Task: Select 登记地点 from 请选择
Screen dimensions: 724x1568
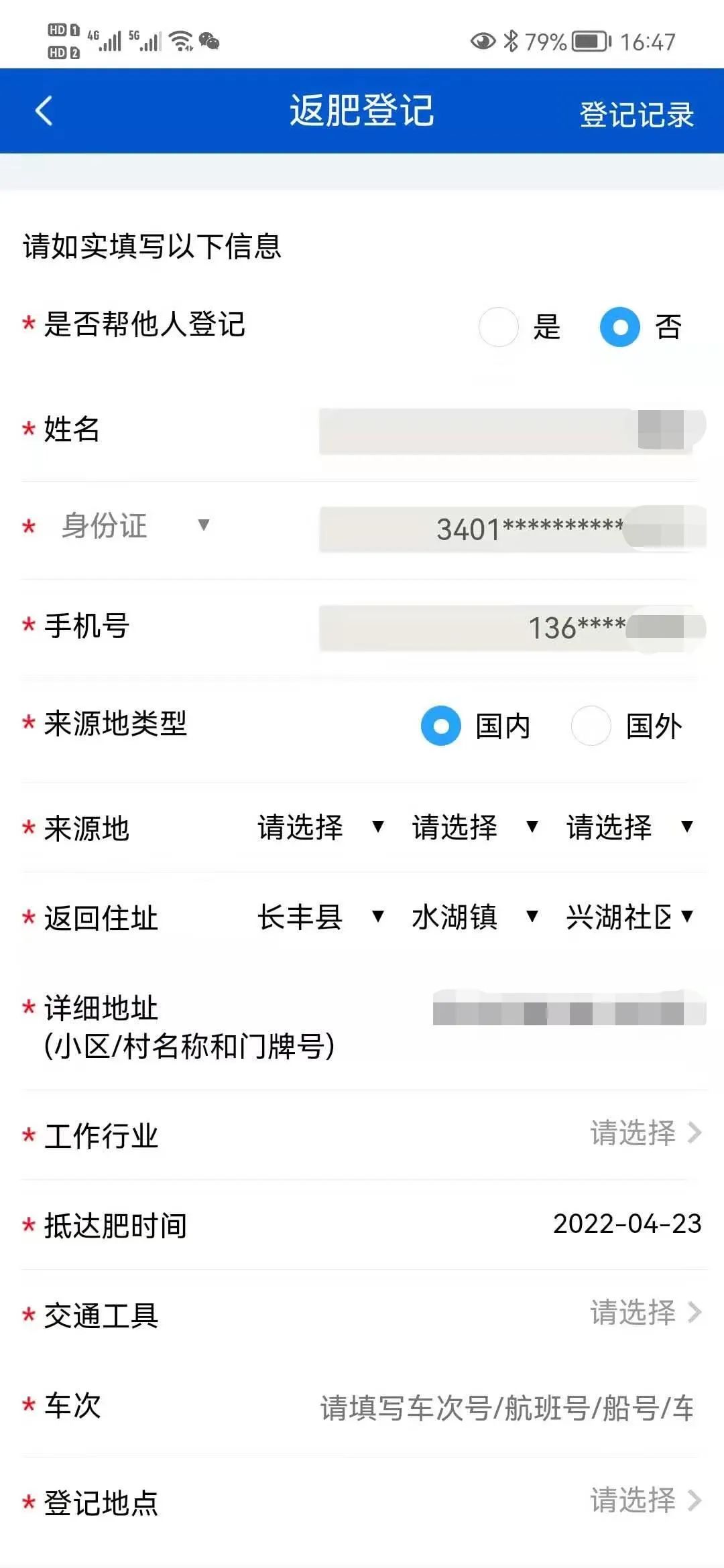Action: point(644,1500)
